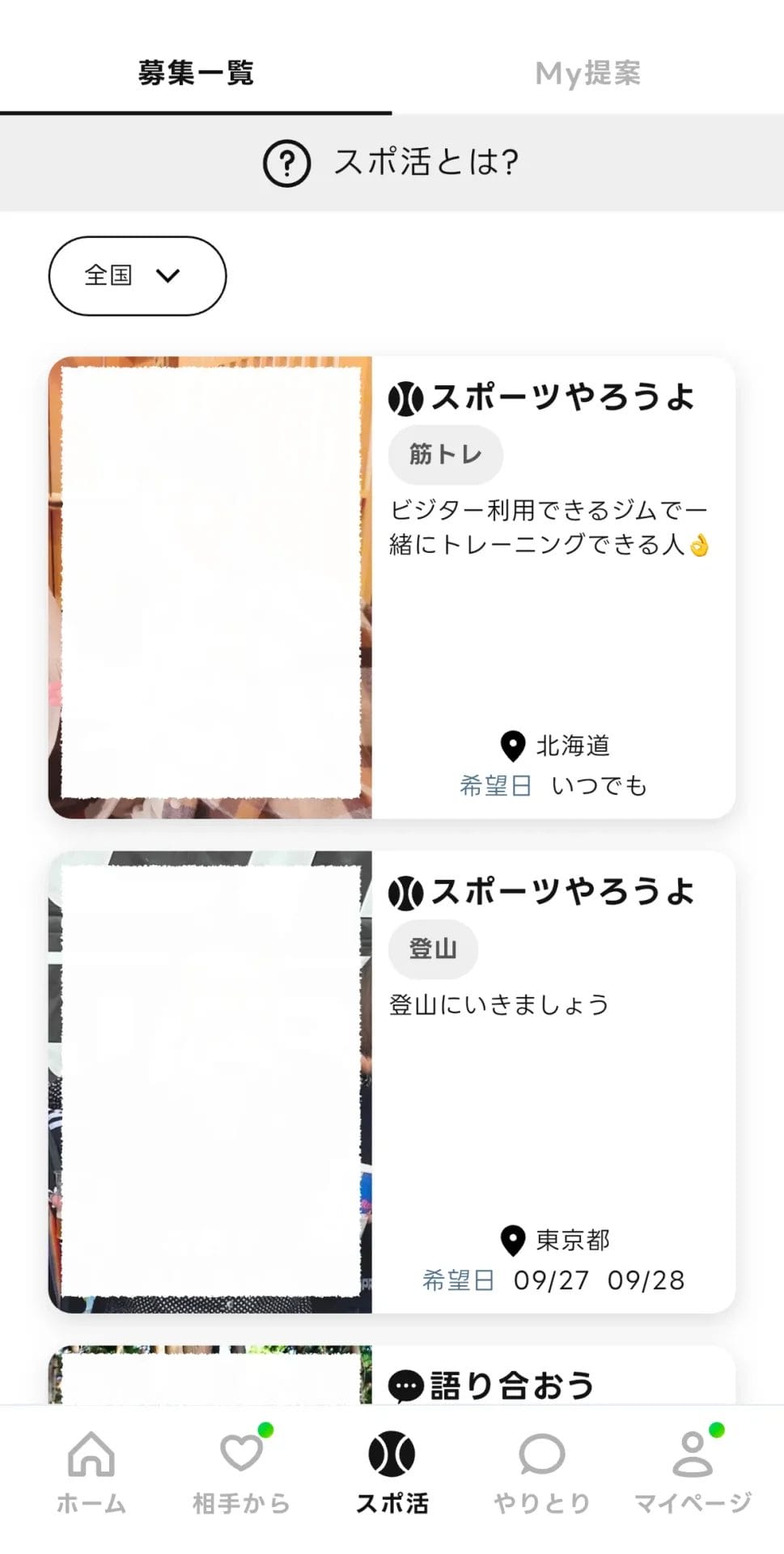Viewport: 784px width, 1554px height.
Task: Go to the ホーム tab
Action: 91,1471
